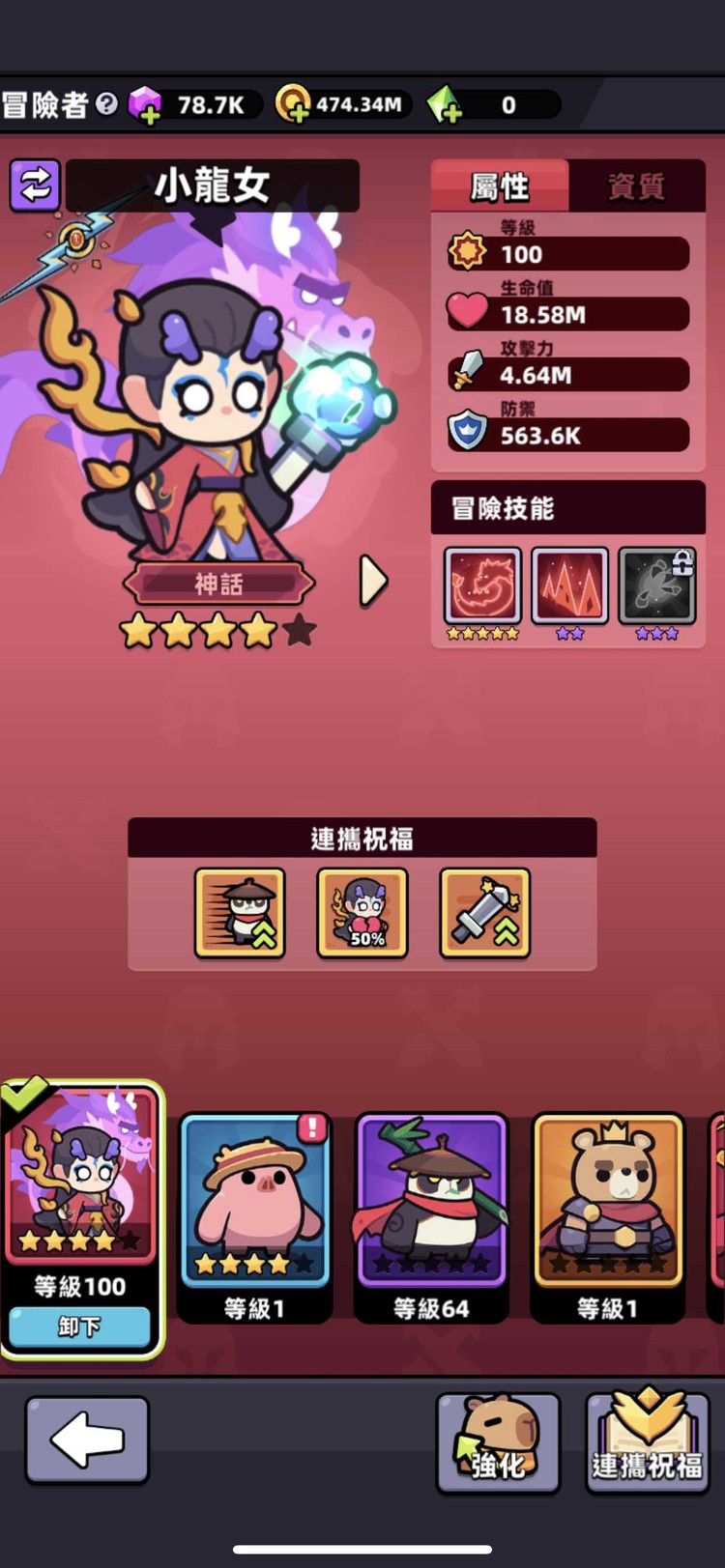View the red spikes adventure skill
The height and width of the screenshot is (1568, 725).
pos(569,585)
